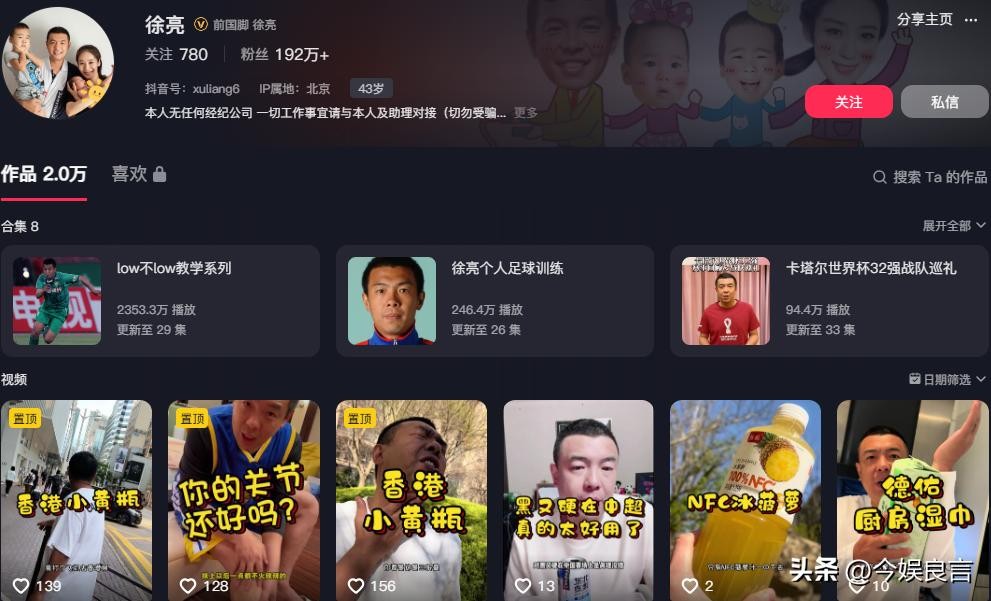Open 徐亮's profile avatar
This screenshot has height=601, width=991.
pyautogui.click(x=57, y=62)
